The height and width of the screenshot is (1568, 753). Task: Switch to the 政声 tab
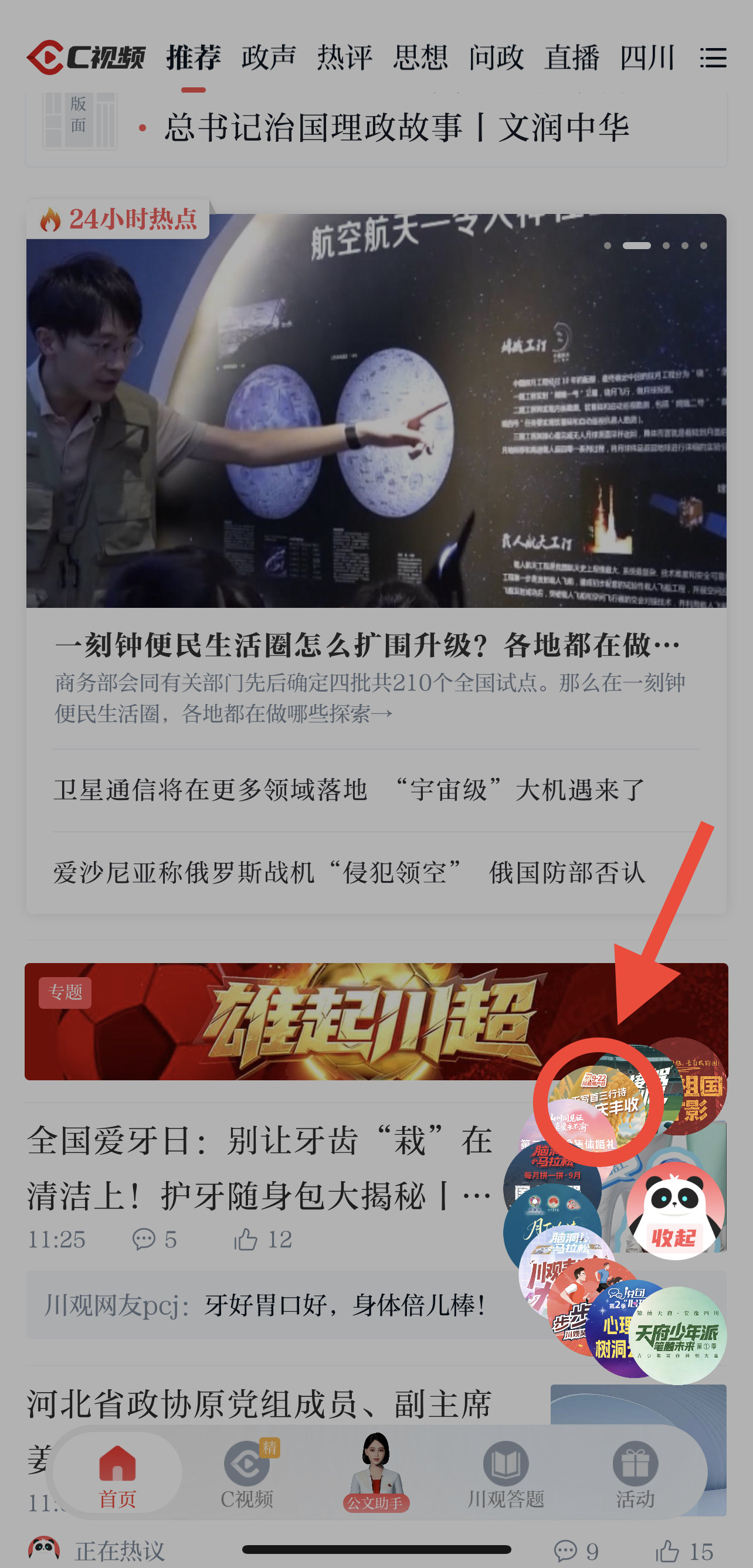coord(269,59)
